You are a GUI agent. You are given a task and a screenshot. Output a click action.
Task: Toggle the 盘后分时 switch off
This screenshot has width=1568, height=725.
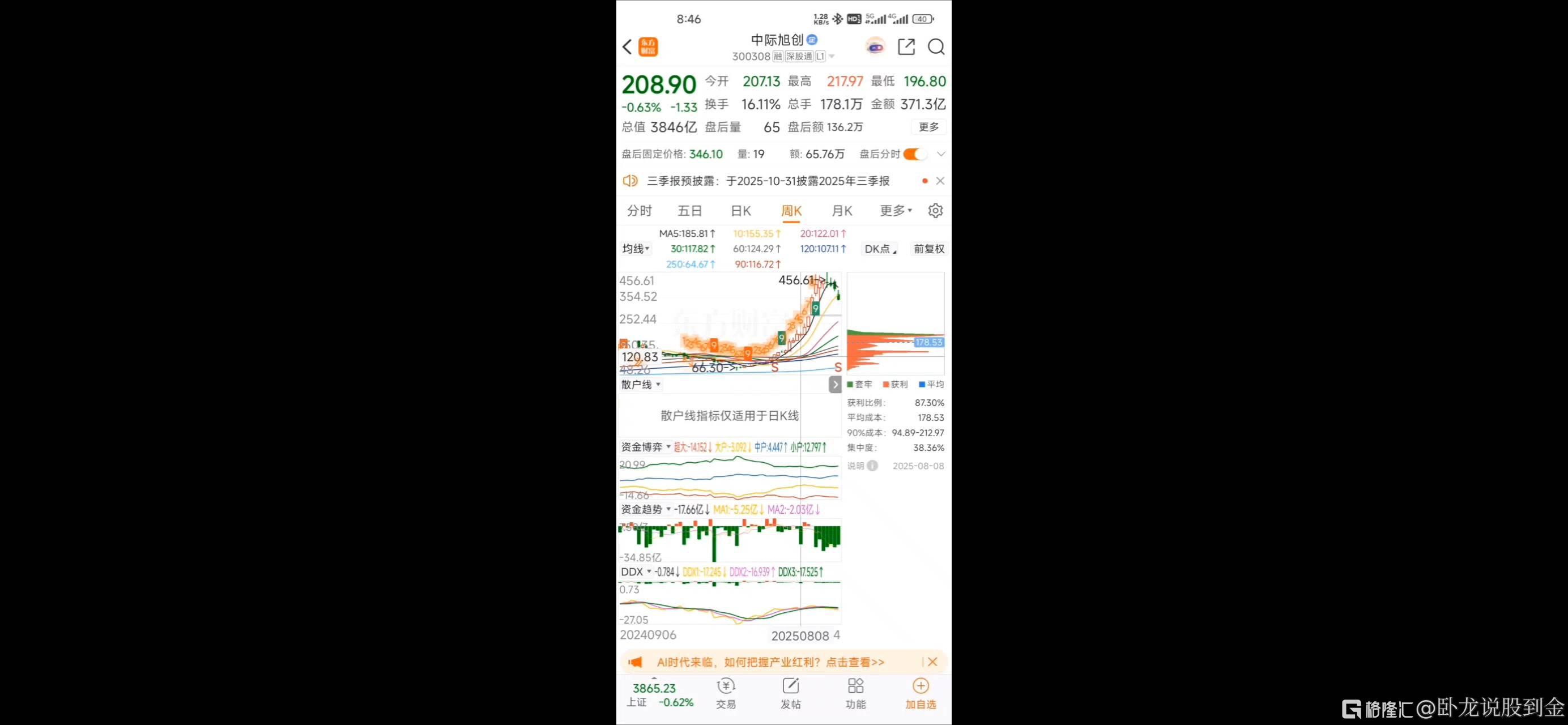914,154
